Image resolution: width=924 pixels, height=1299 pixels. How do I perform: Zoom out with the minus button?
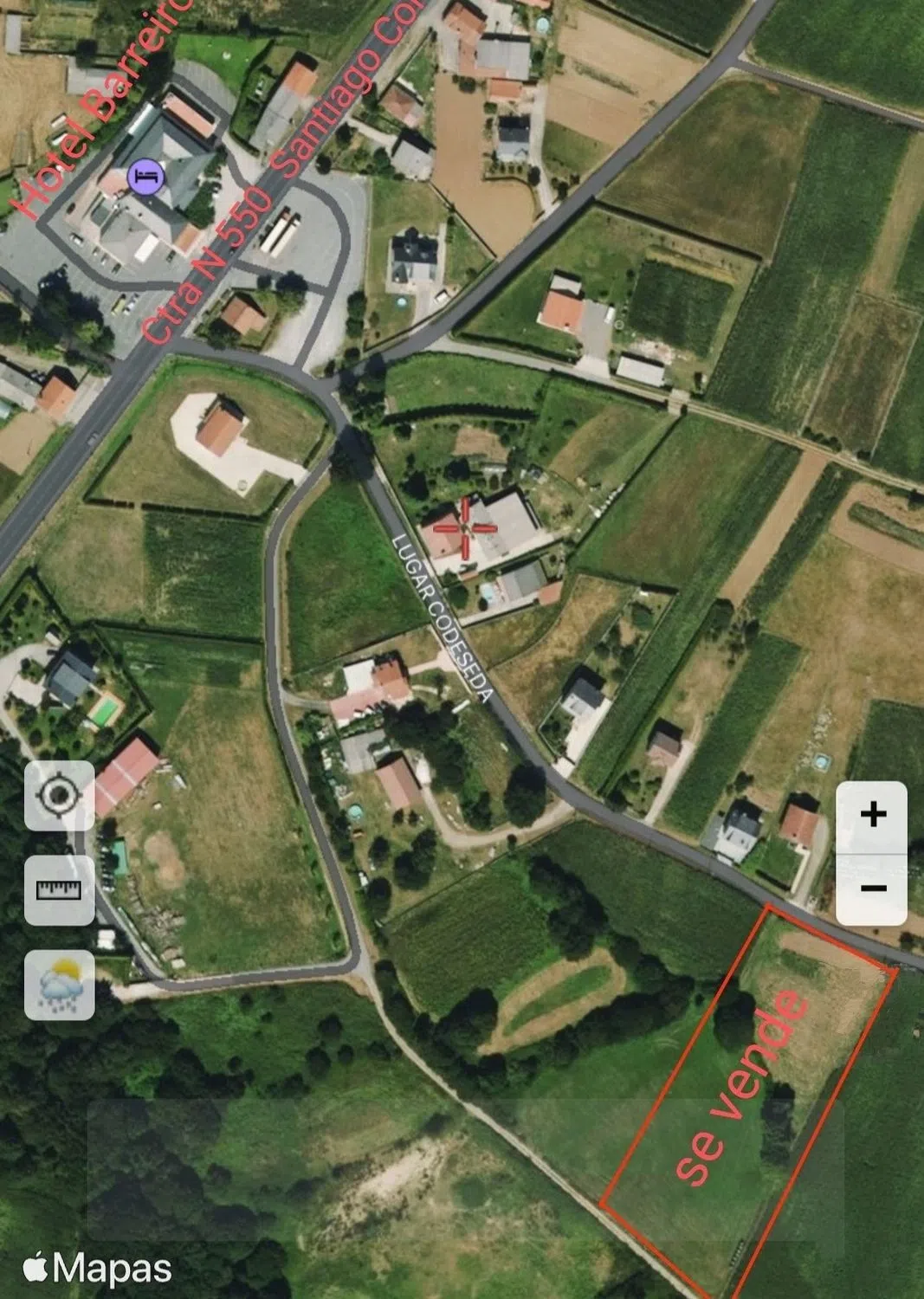[x=872, y=889]
